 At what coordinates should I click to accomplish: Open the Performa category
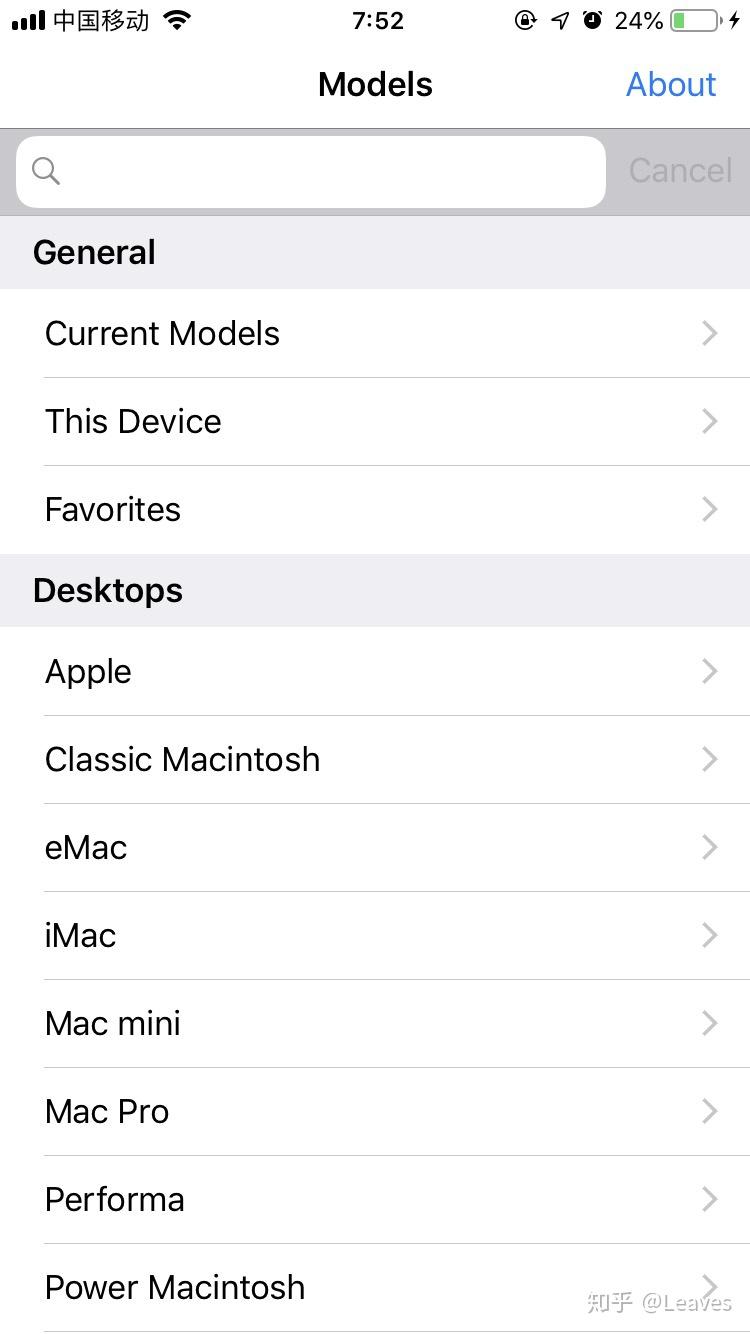(375, 1200)
